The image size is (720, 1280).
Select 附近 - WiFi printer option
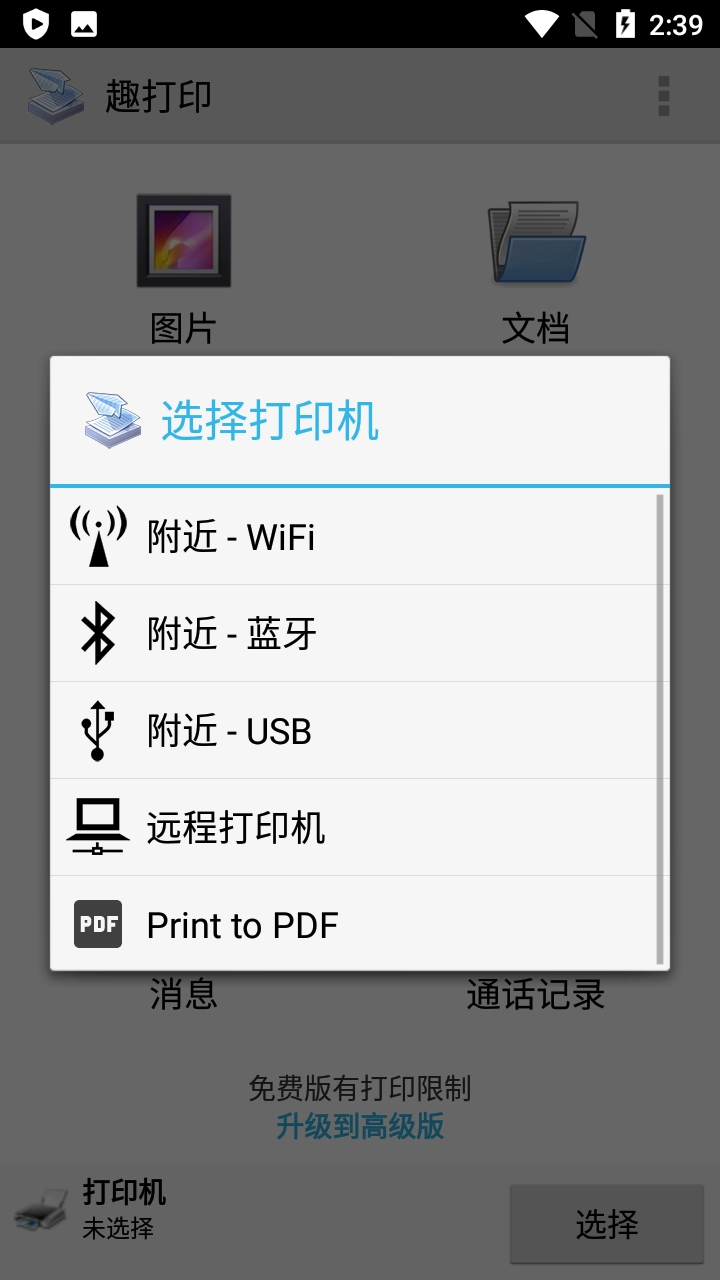tap(354, 537)
